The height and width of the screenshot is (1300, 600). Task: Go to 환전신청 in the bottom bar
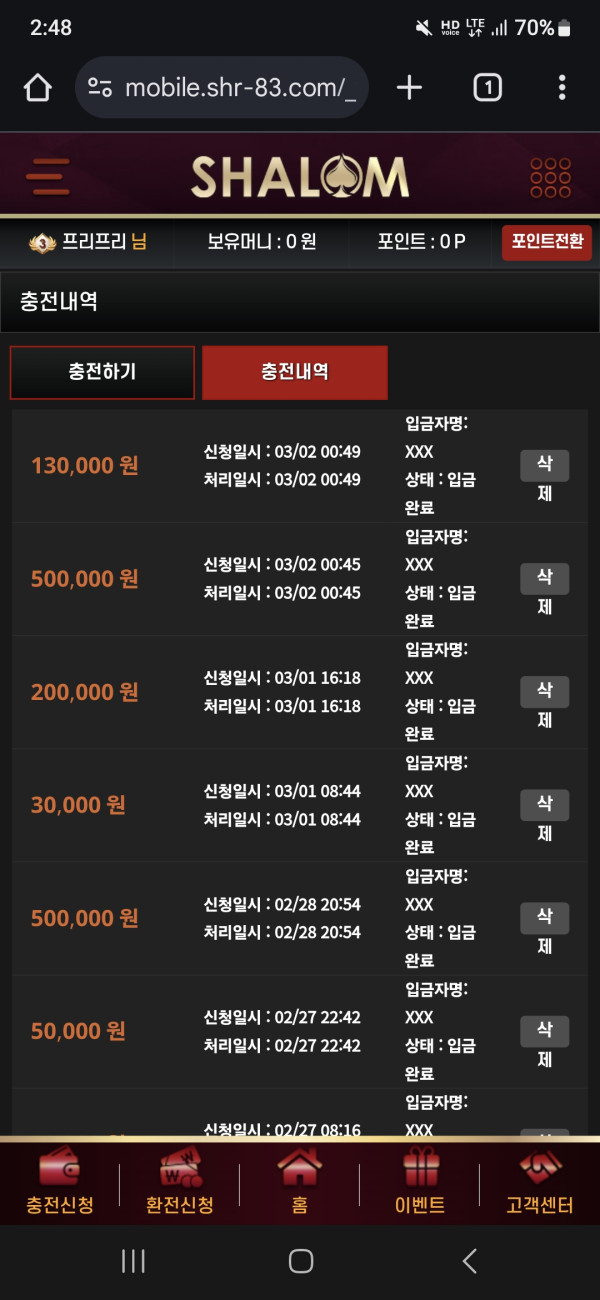pos(180,1182)
